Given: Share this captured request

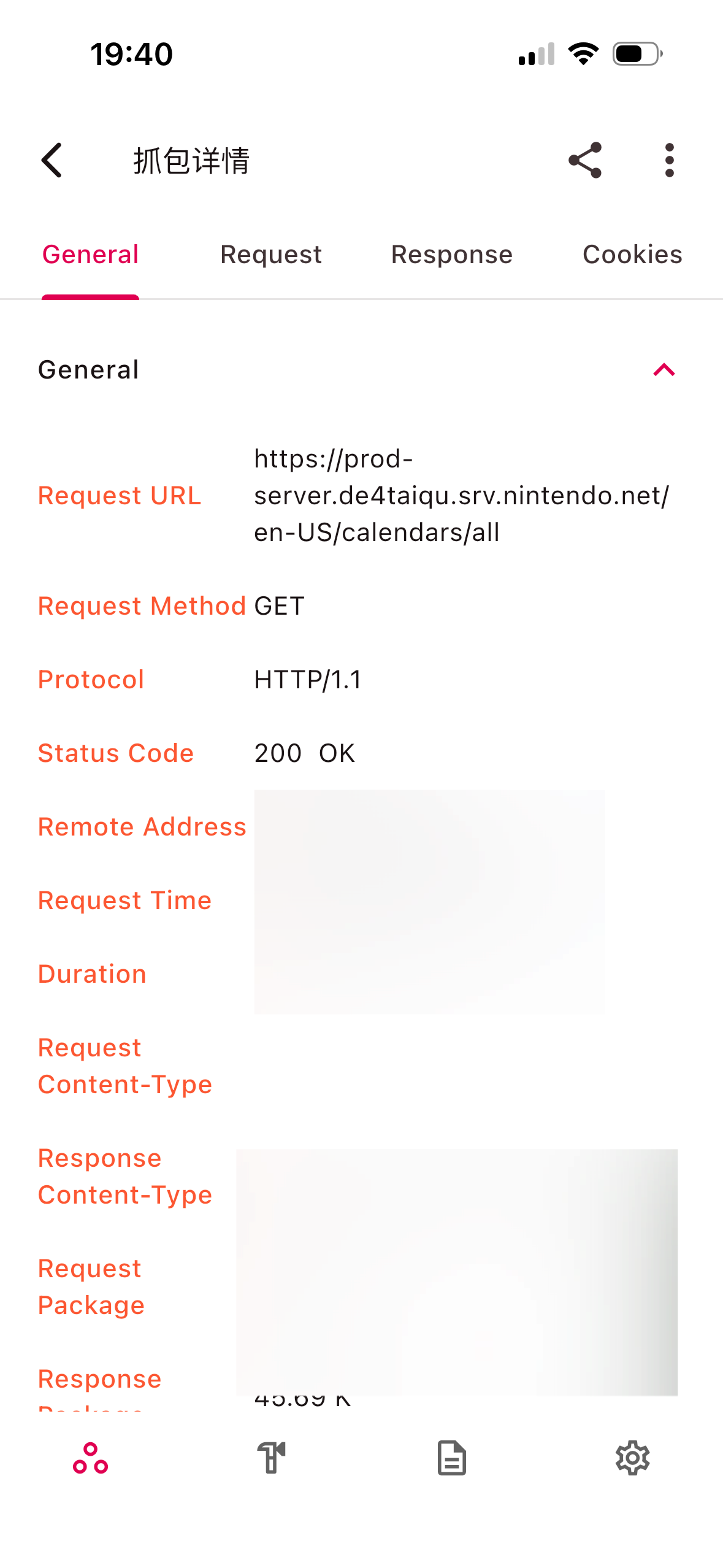Looking at the screenshot, I should pos(585,161).
